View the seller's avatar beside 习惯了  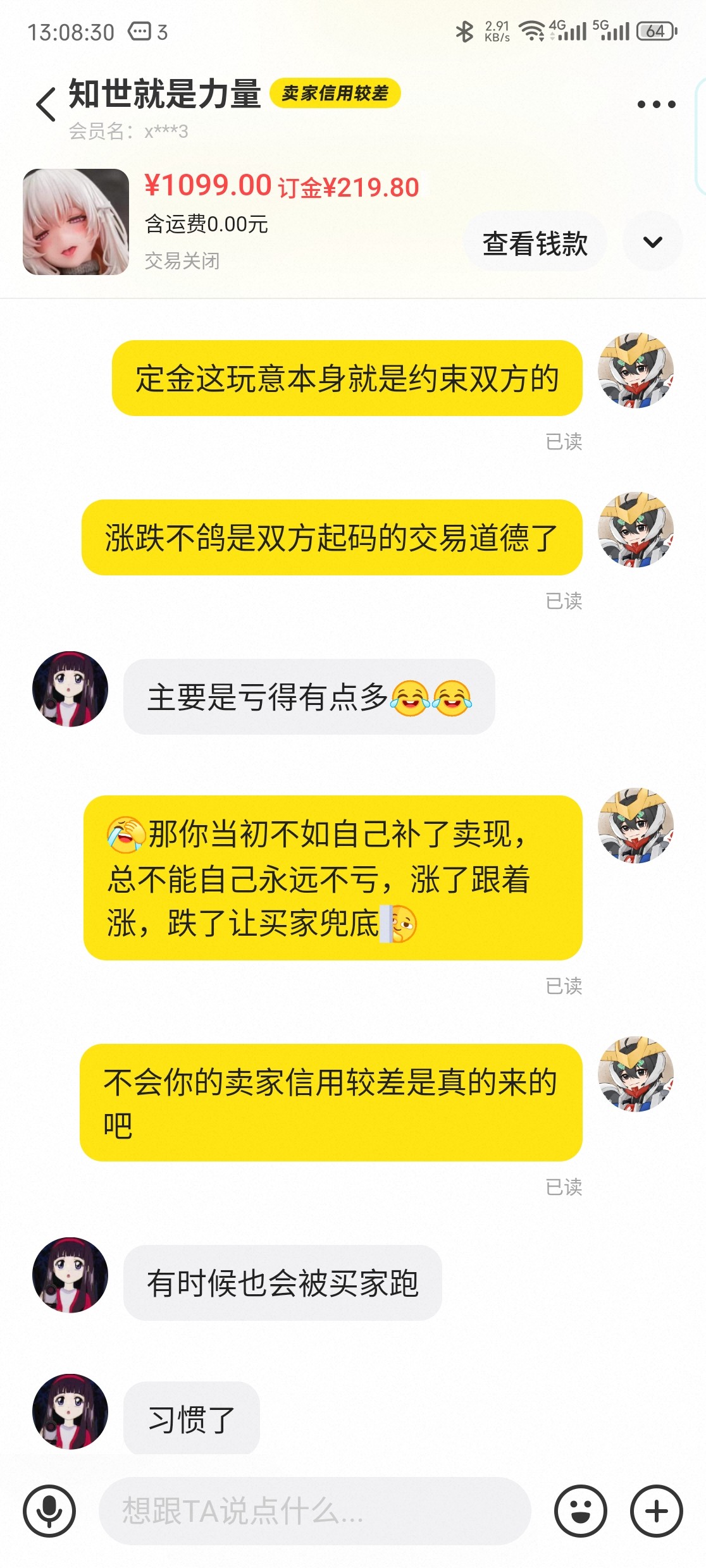click(70, 1411)
